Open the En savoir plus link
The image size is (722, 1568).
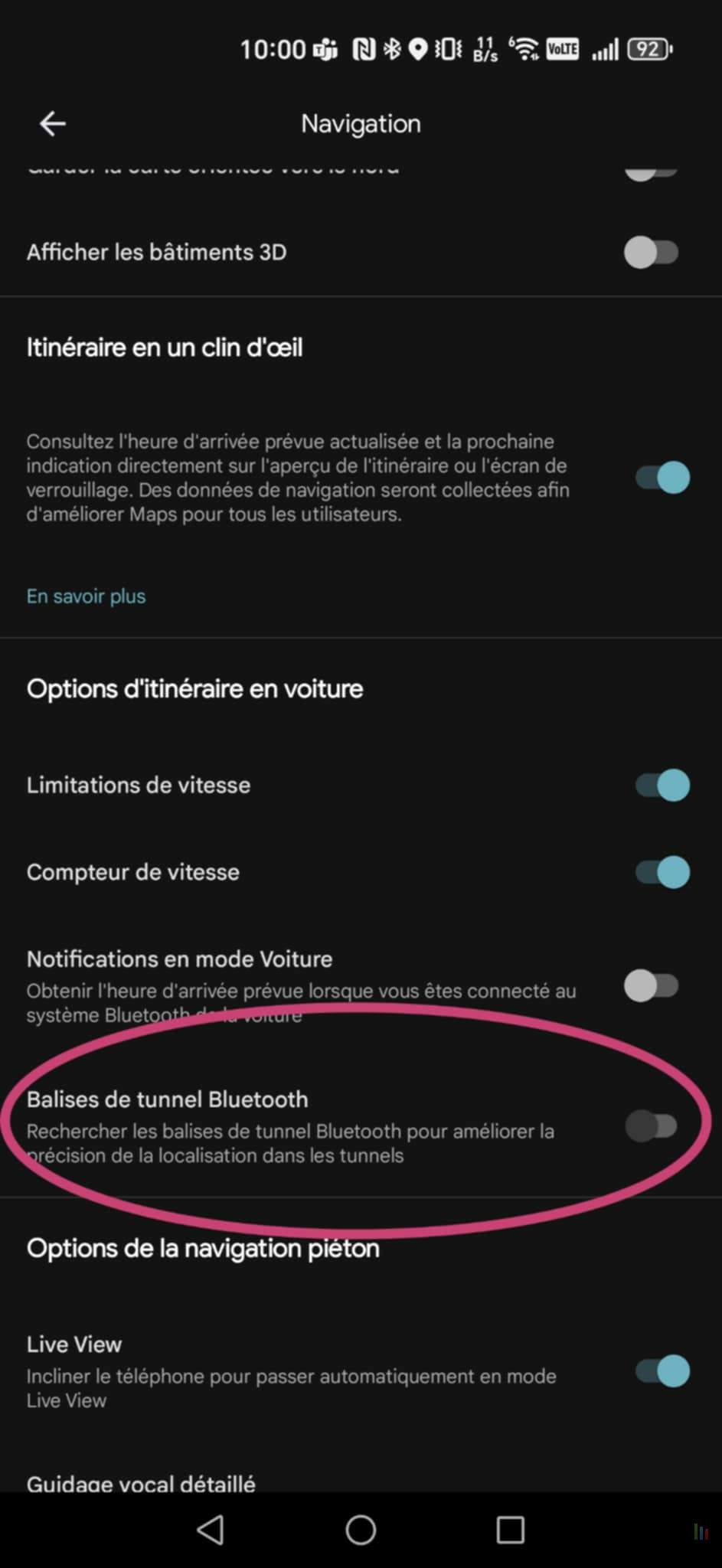(x=86, y=596)
